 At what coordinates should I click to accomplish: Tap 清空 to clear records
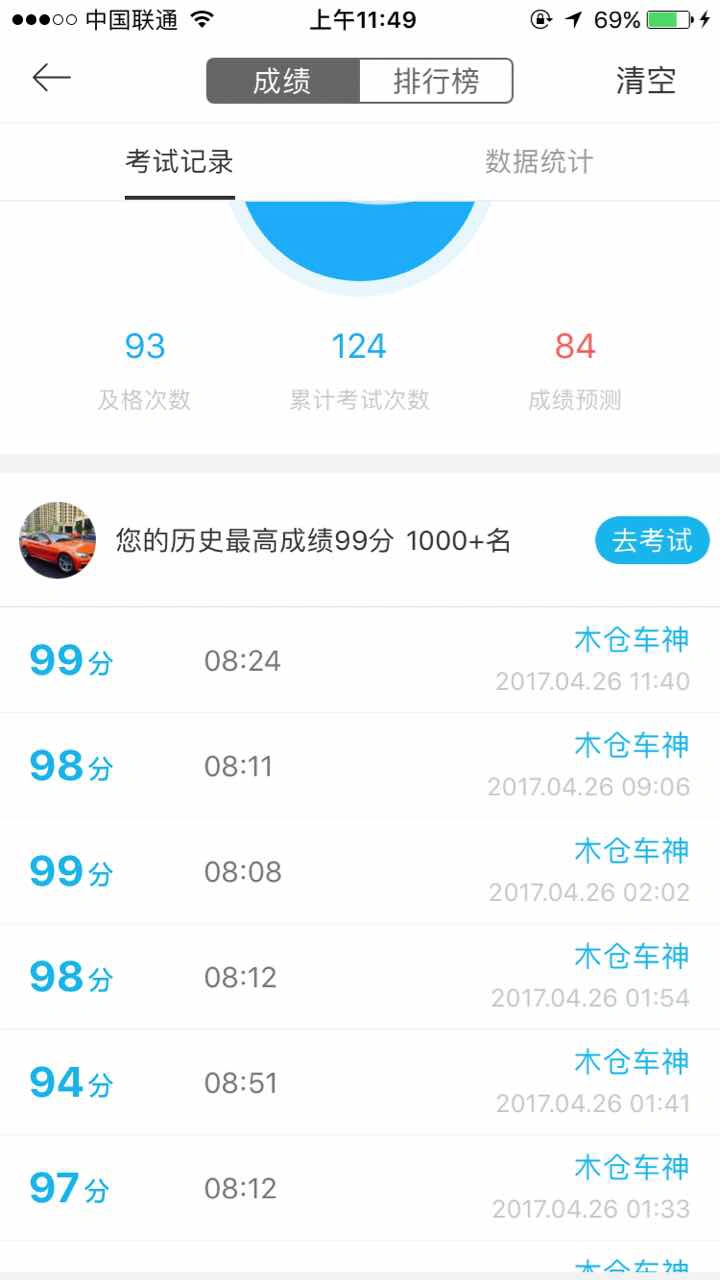pos(646,81)
